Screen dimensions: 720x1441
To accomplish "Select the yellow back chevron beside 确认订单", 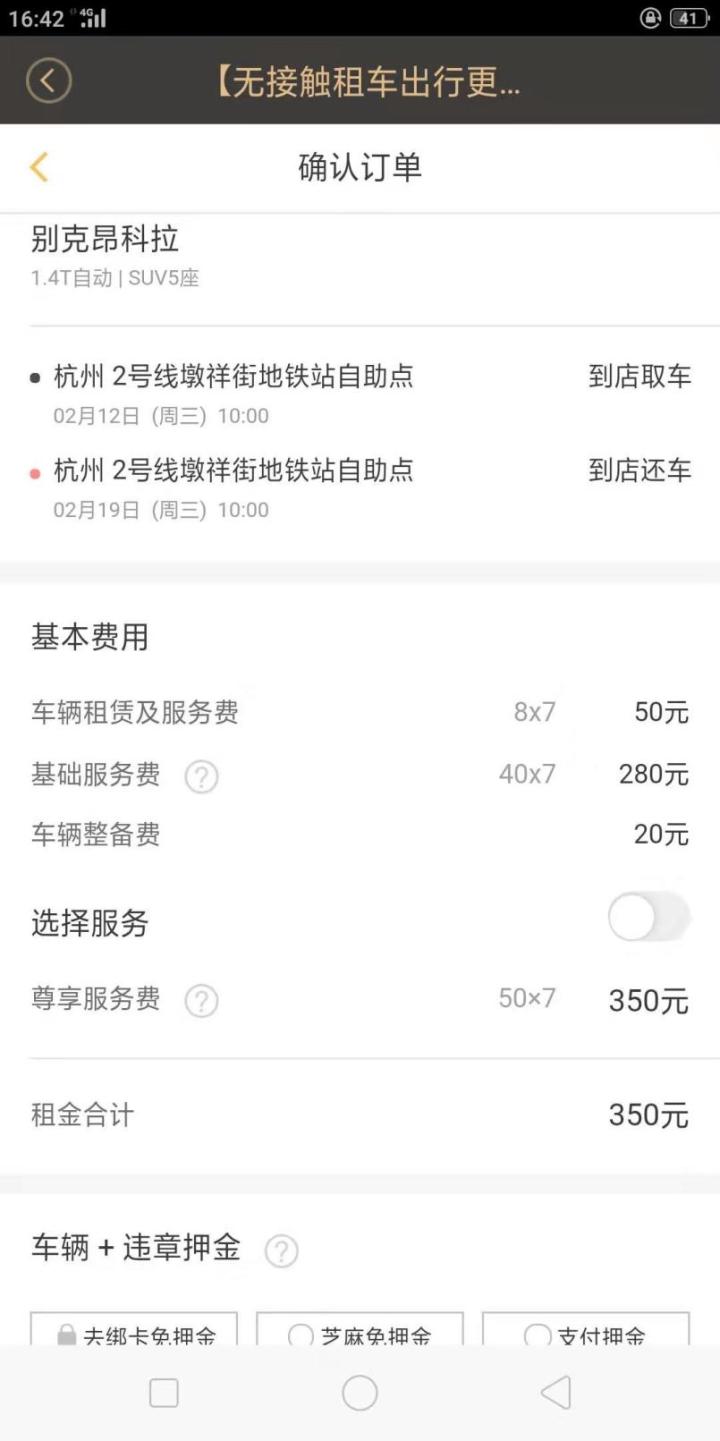I will coord(40,167).
